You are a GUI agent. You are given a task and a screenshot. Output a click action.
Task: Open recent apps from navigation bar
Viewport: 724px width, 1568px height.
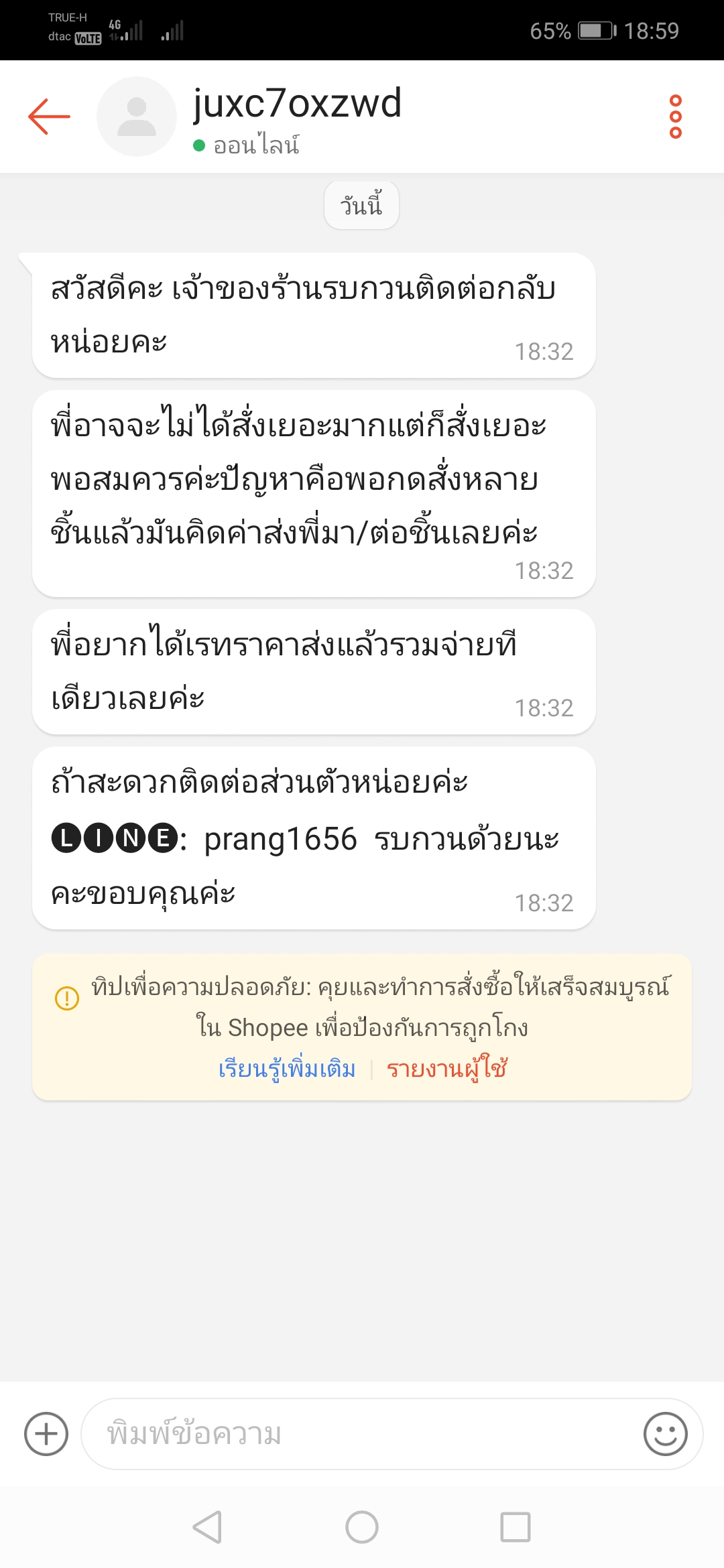(x=515, y=1528)
